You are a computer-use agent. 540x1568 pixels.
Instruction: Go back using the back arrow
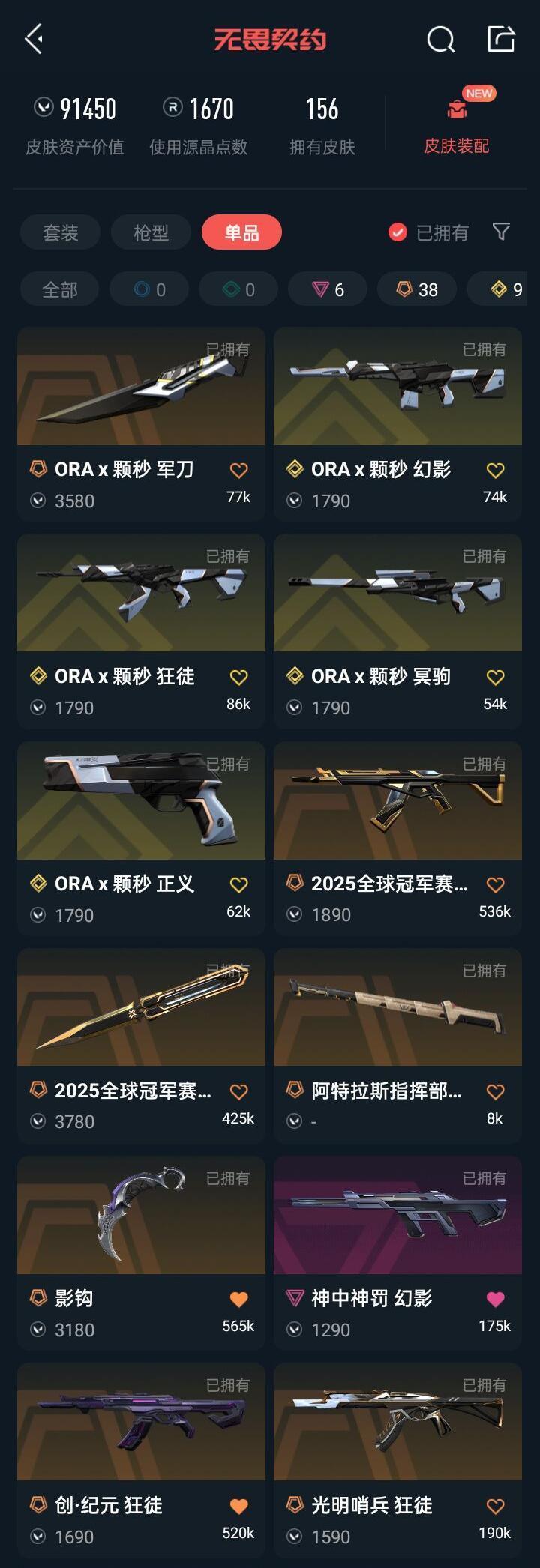pyautogui.click(x=31, y=39)
